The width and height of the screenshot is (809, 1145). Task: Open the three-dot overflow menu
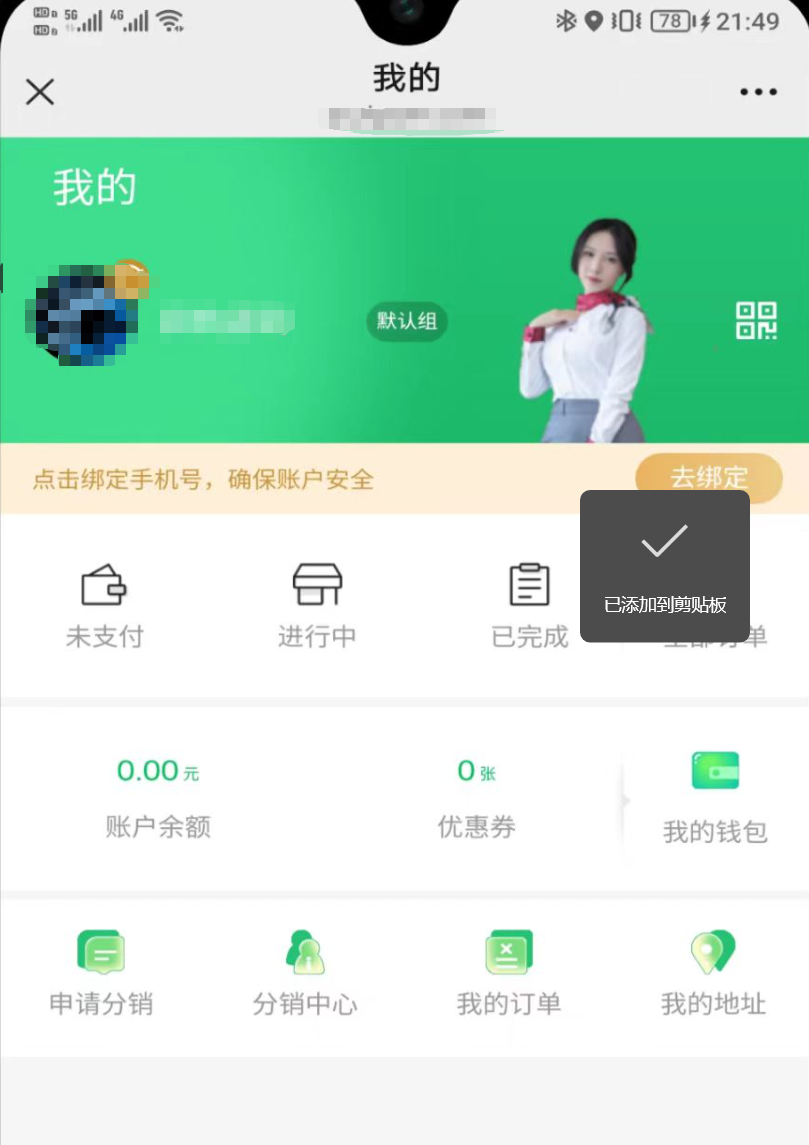tap(758, 92)
